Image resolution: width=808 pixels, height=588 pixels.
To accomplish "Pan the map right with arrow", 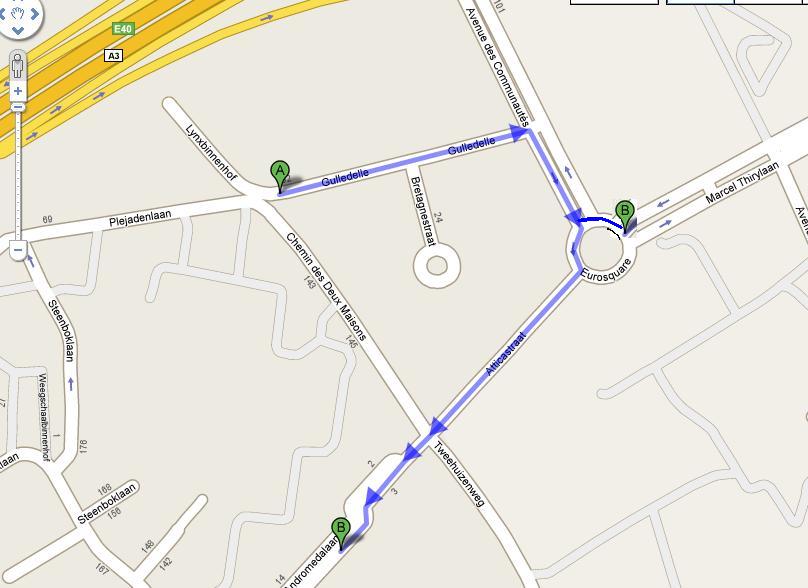I will 35,14.
